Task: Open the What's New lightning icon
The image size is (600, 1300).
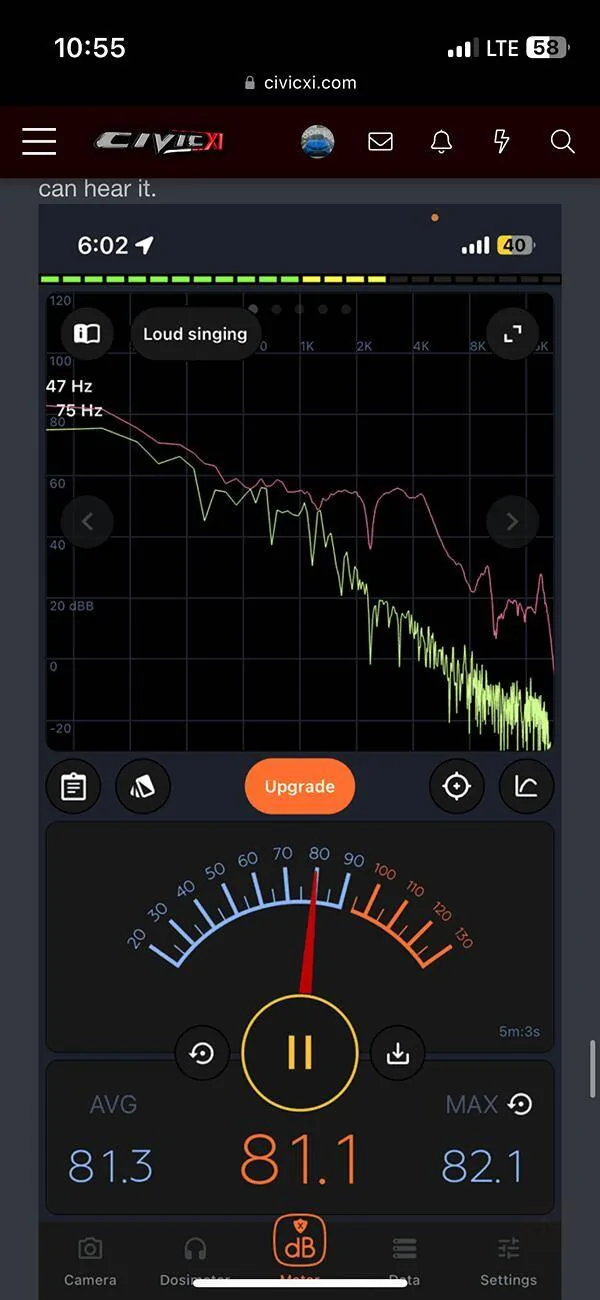Action: pos(502,142)
